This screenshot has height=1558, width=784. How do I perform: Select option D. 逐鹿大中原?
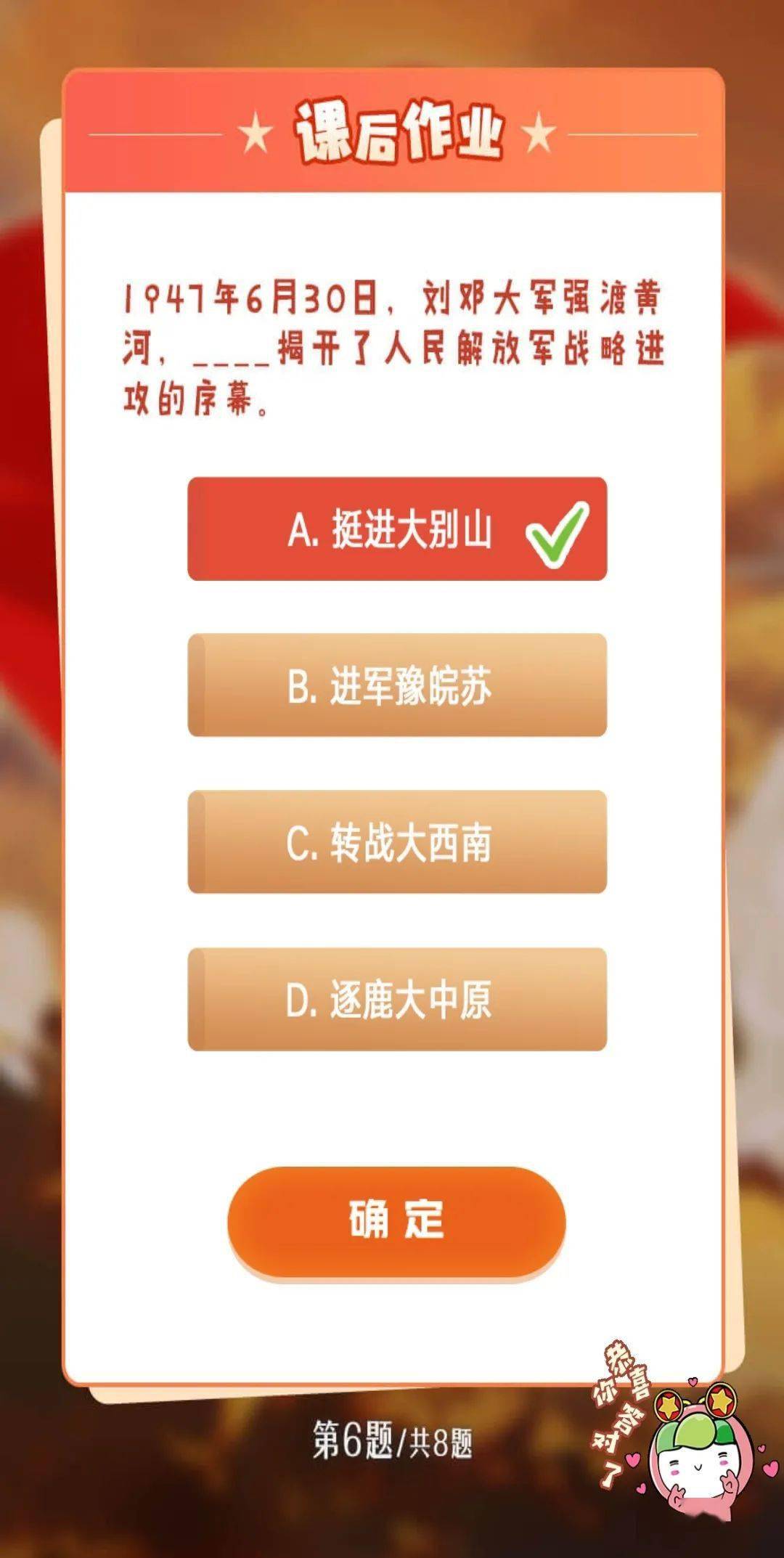pyautogui.click(x=396, y=999)
